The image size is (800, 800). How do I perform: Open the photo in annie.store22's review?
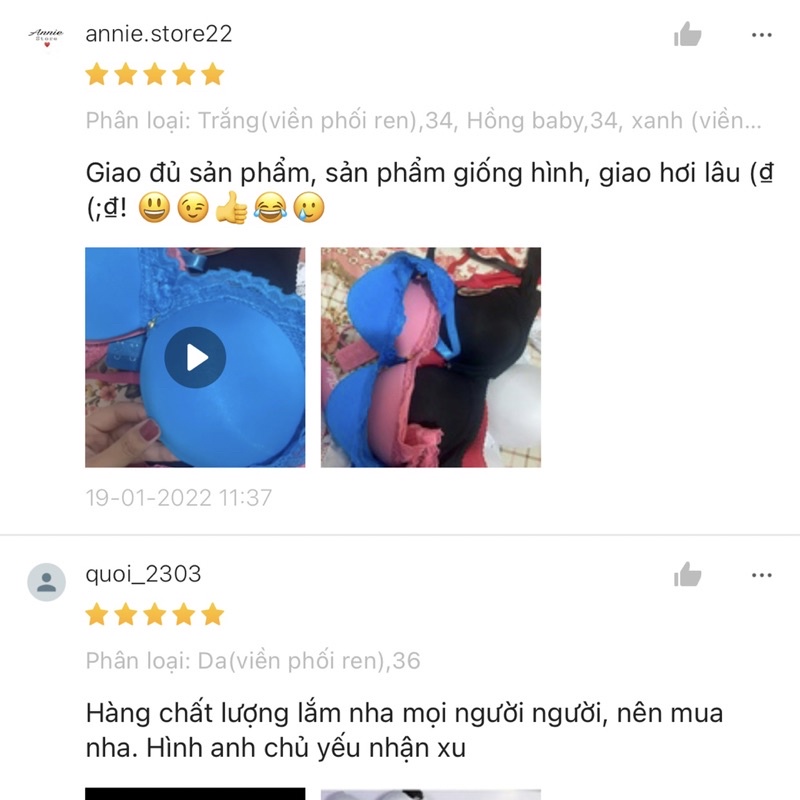pos(430,357)
